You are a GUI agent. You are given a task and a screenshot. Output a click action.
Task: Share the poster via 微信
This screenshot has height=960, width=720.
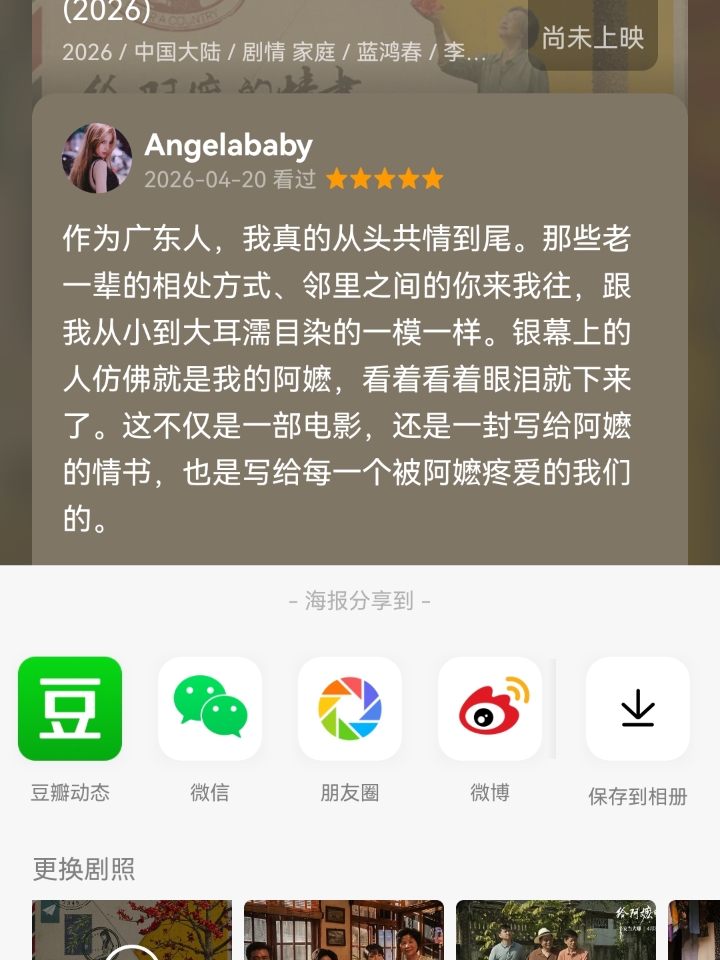(x=208, y=708)
